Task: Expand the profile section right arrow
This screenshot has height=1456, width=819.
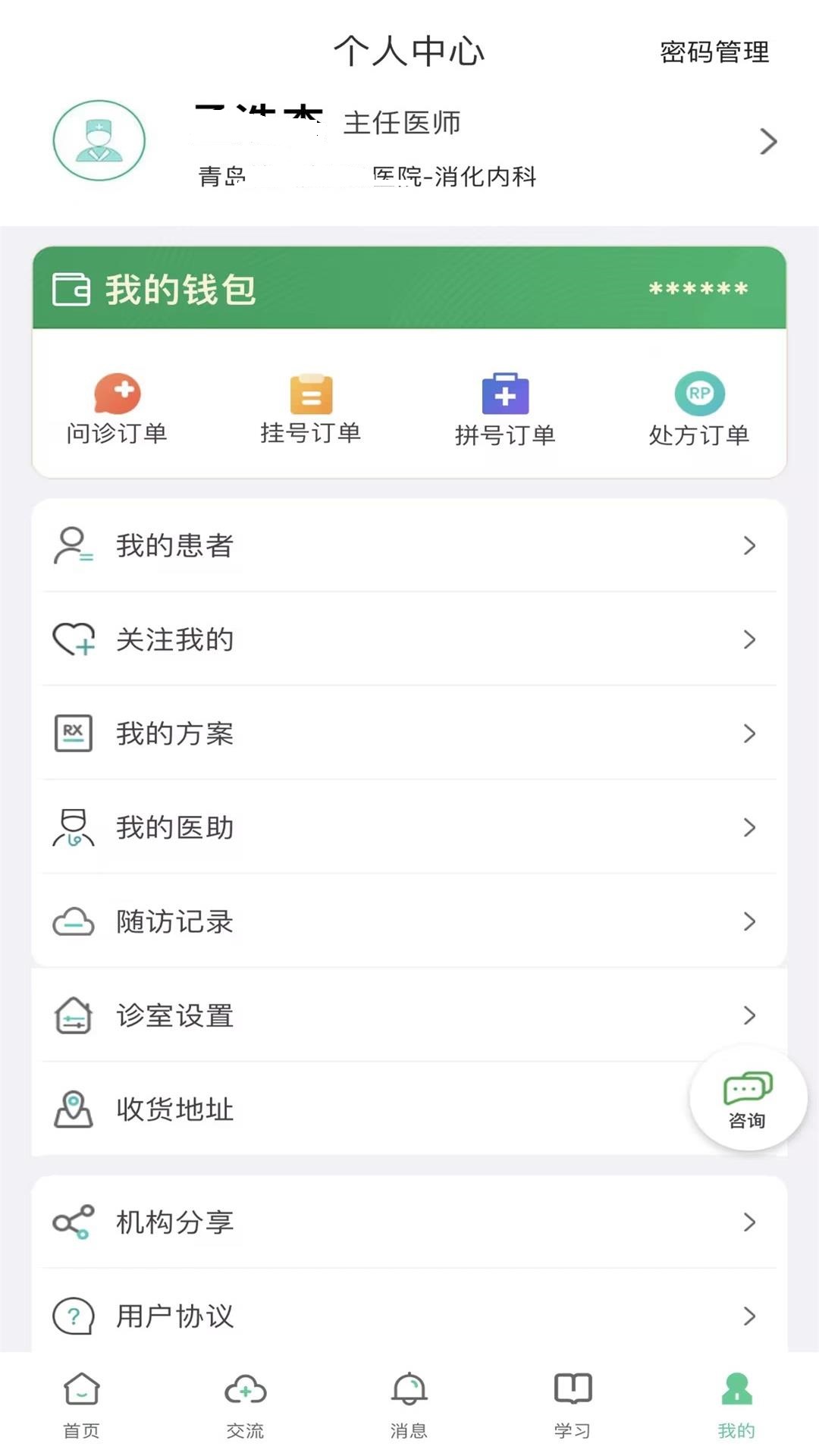Action: 768,141
